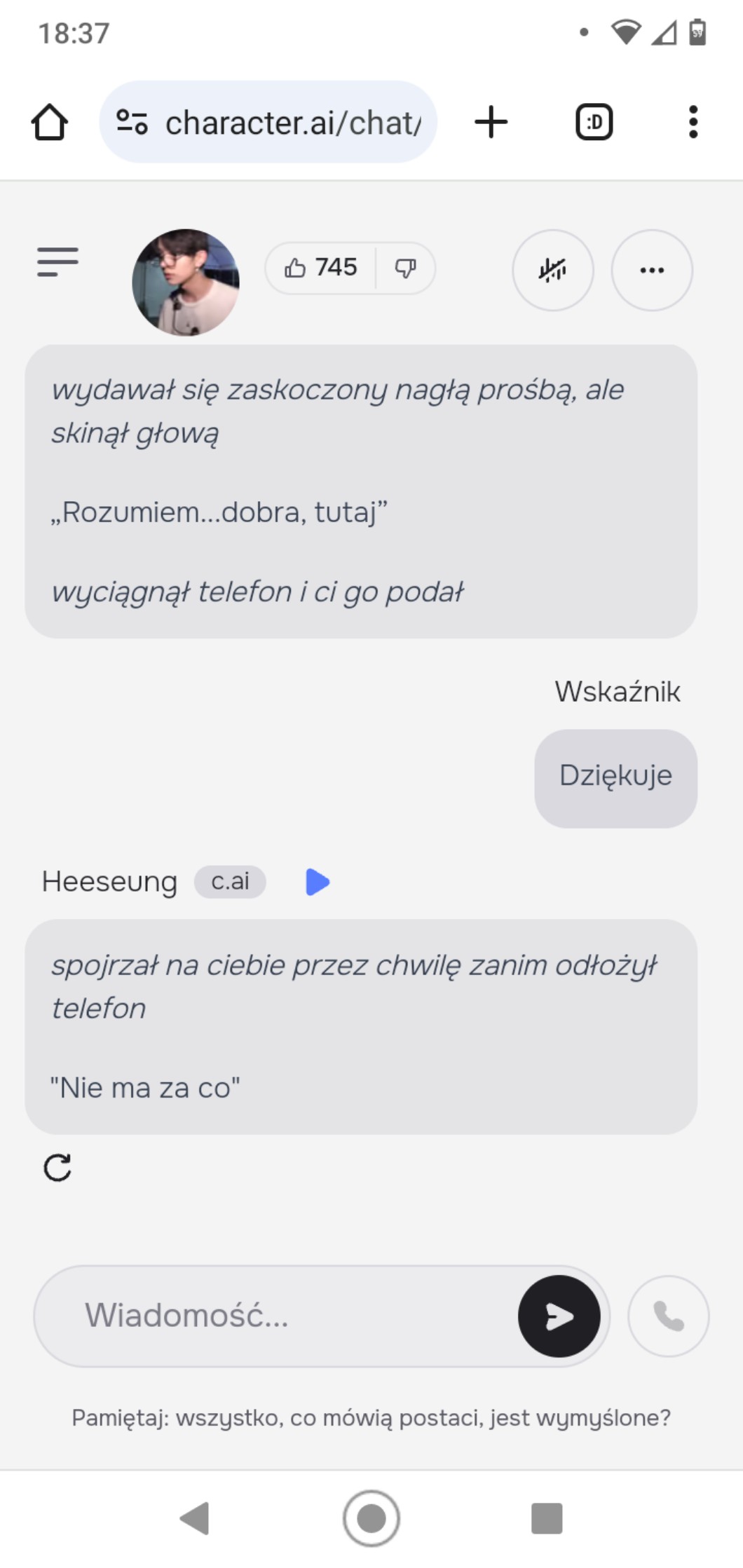Open the chat options three-dot menu

pyautogui.click(x=652, y=270)
